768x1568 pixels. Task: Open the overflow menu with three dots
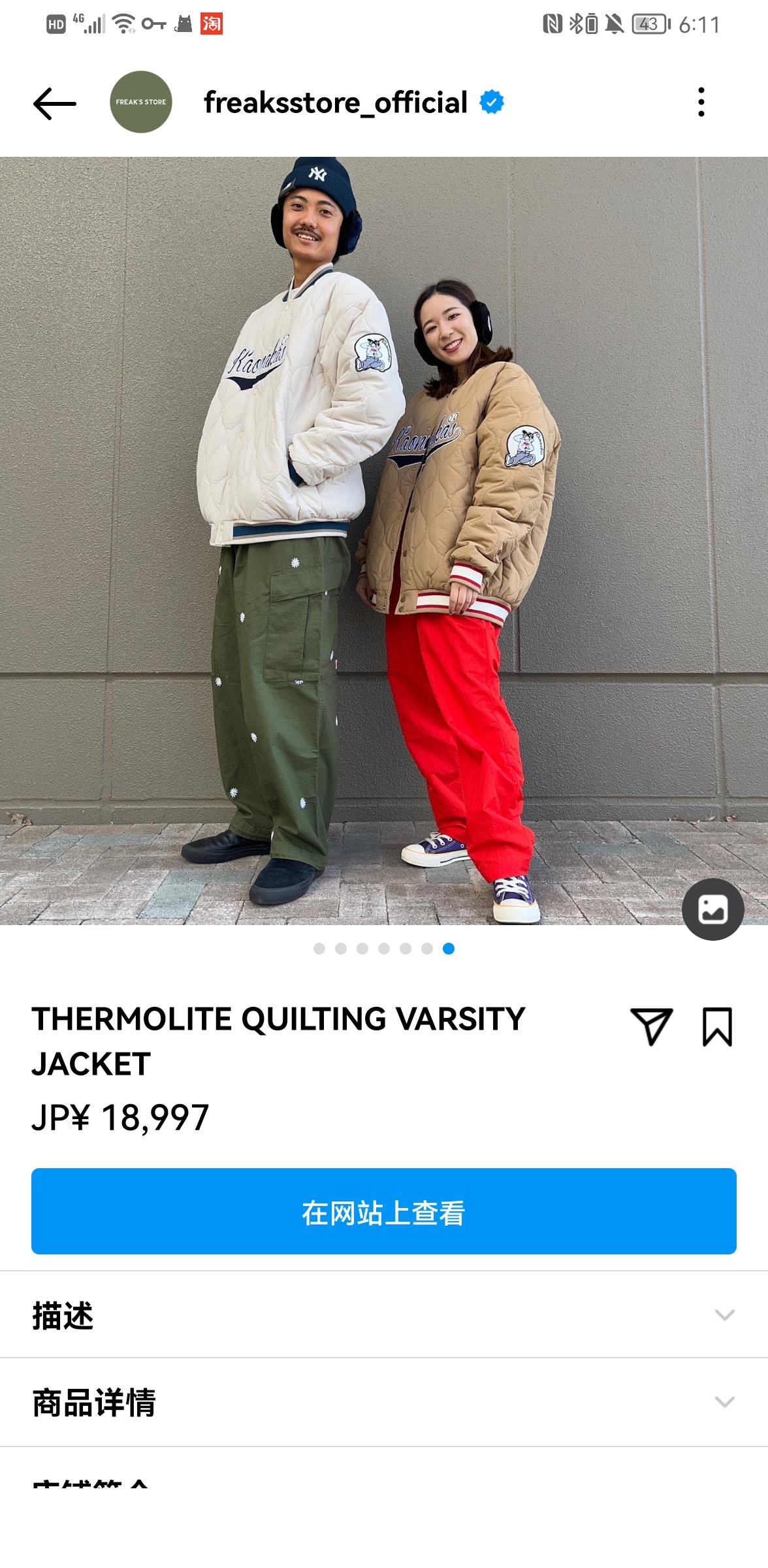(701, 103)
